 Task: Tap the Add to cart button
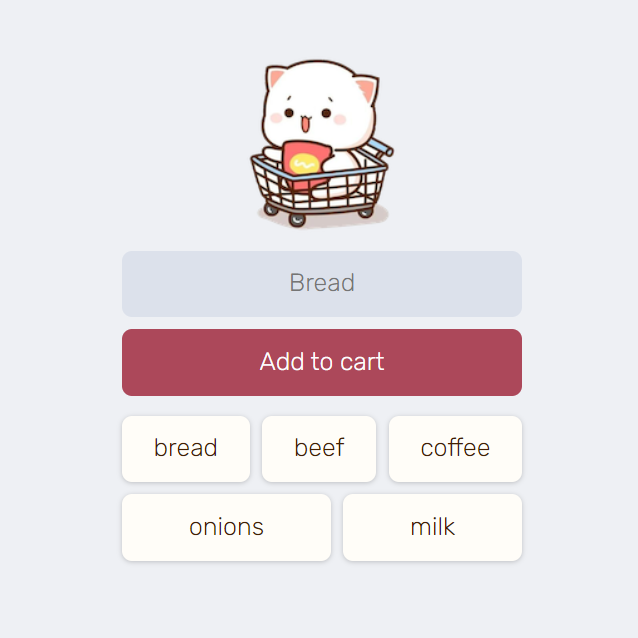pyautogui.click(x=321, y=362)
